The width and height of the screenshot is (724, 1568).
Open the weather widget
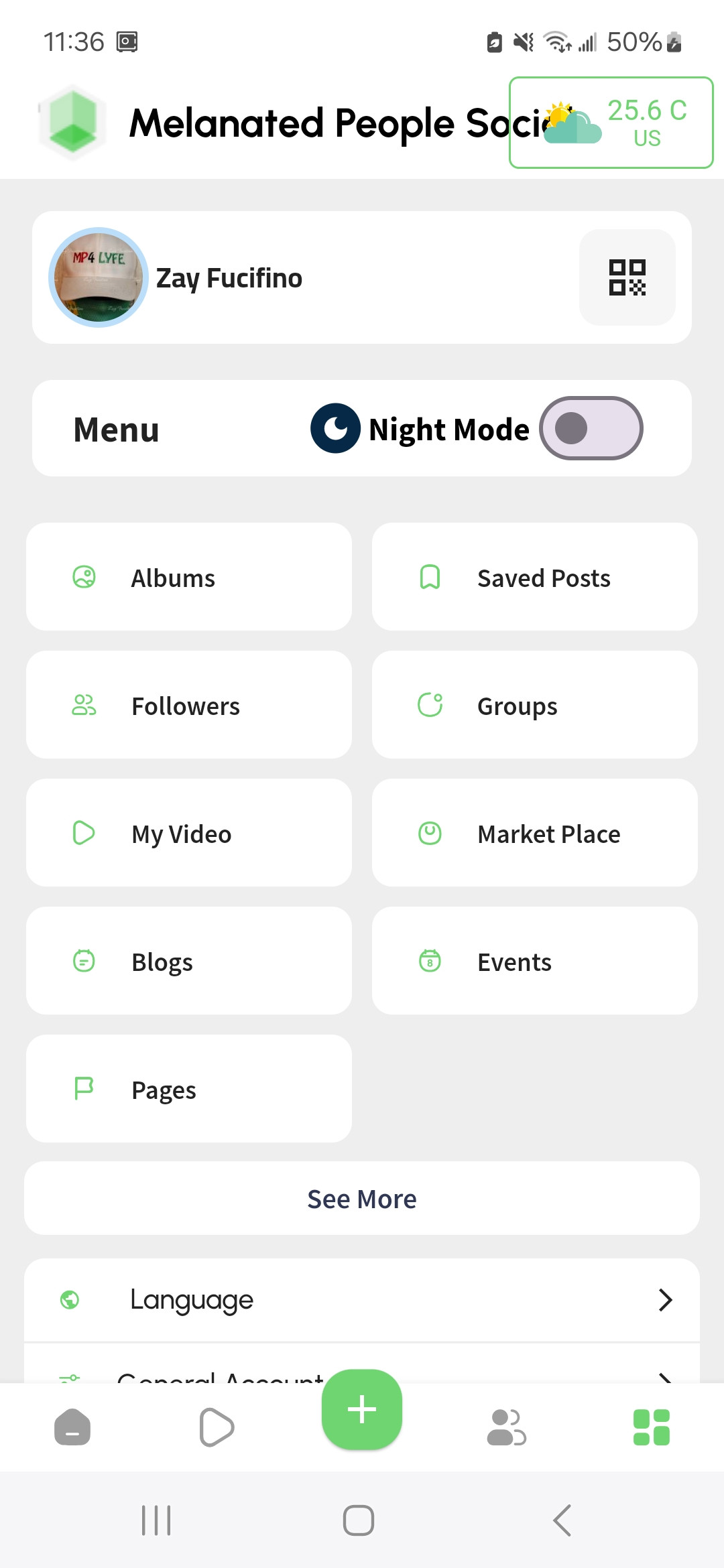[x=611, y=123]
